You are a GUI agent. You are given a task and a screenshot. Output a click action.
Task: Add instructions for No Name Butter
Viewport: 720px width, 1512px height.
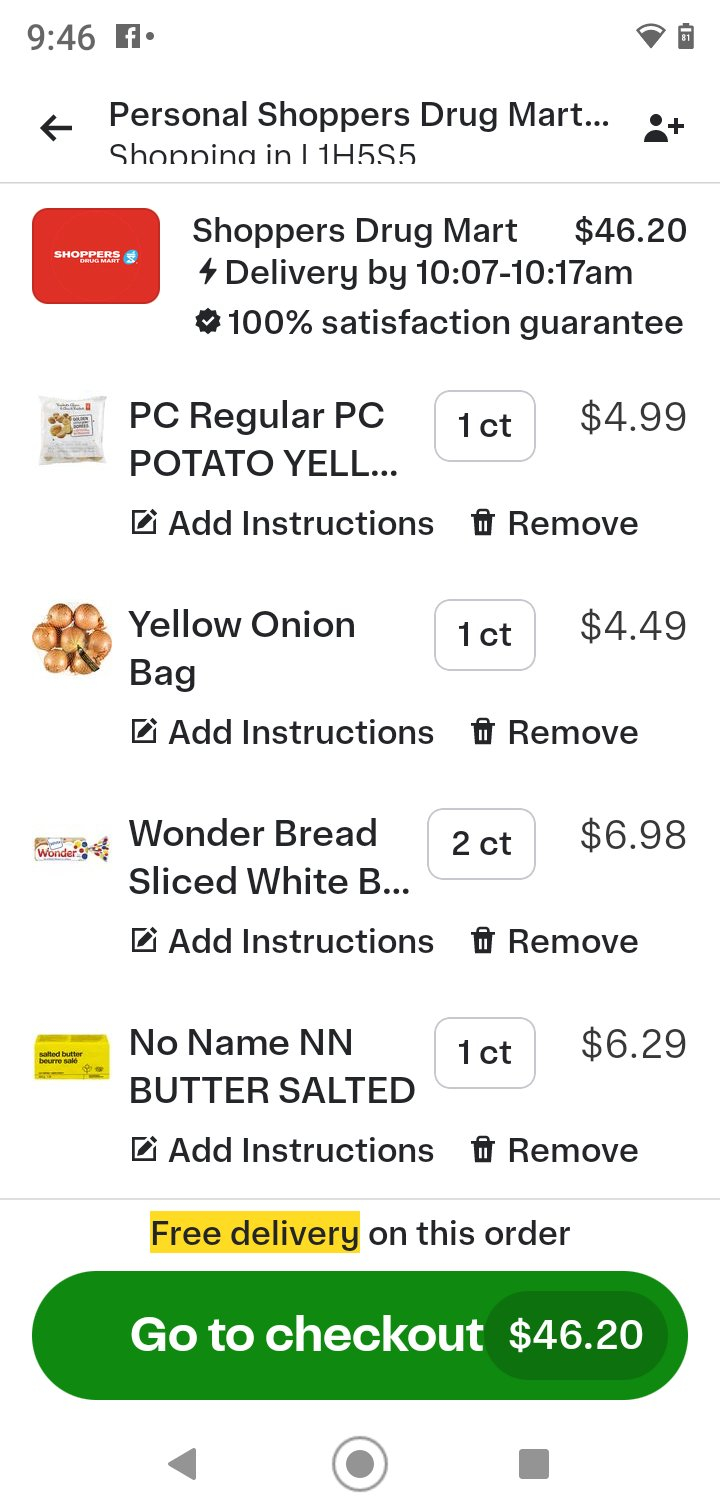coord(283,1150)
